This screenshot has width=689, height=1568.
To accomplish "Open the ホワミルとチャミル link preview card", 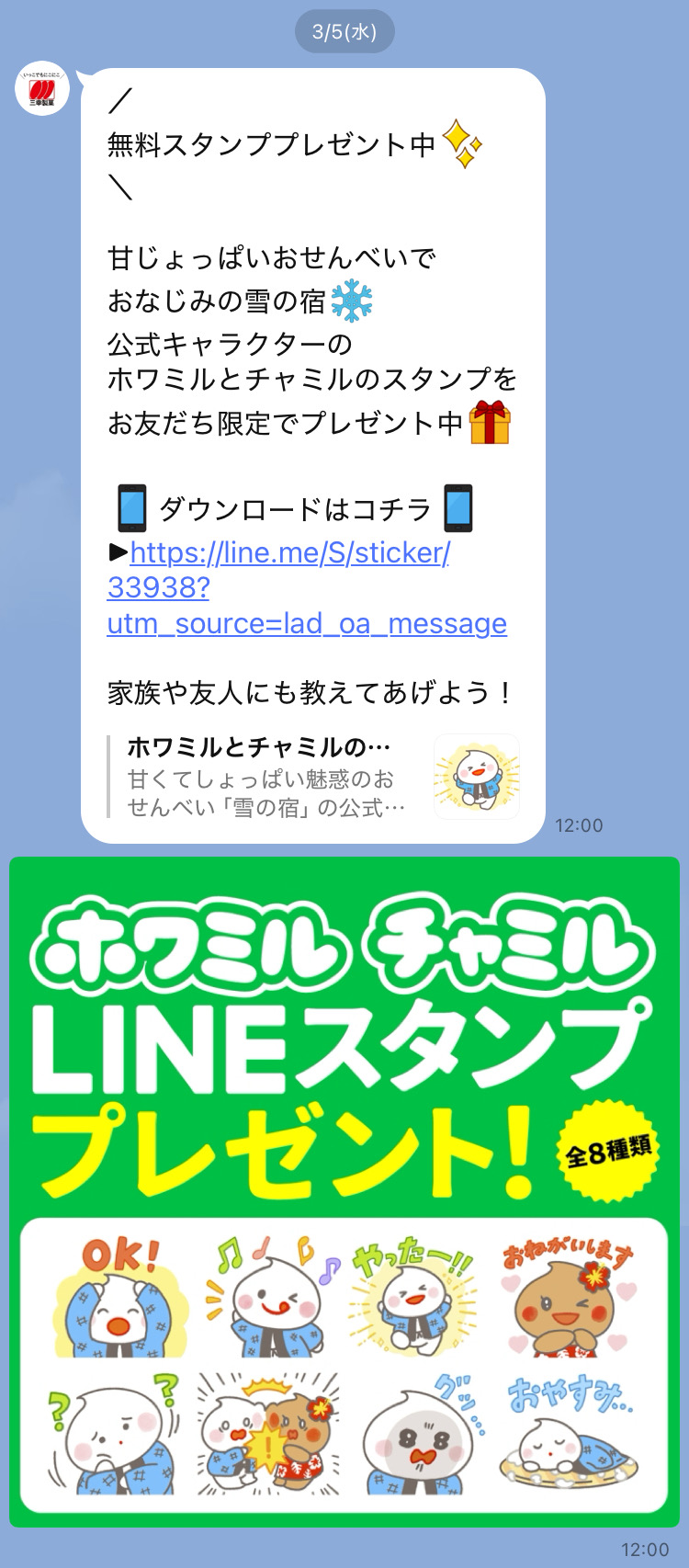I will tap(313, 778).
